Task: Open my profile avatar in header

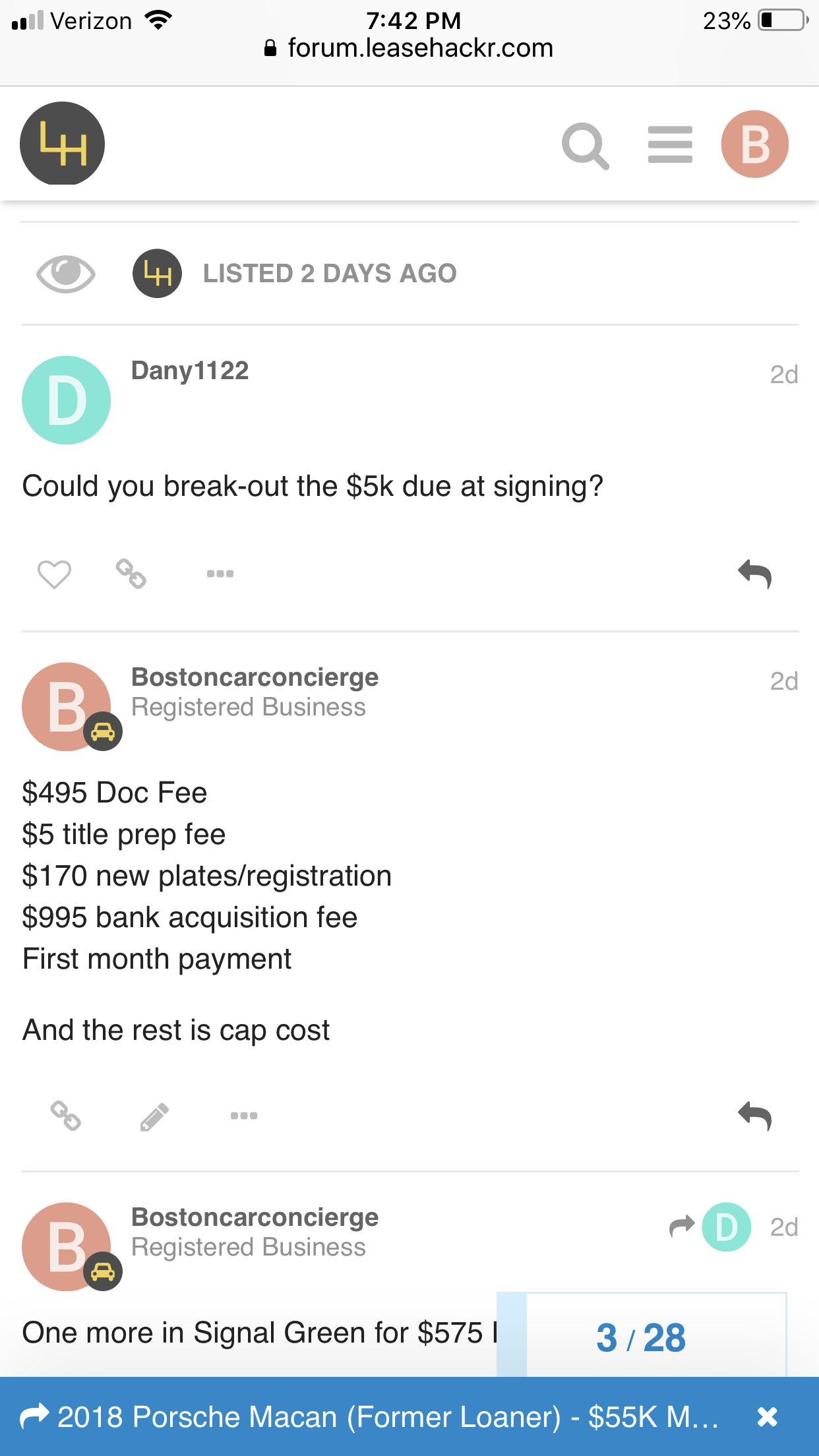Action: point(754,144)
